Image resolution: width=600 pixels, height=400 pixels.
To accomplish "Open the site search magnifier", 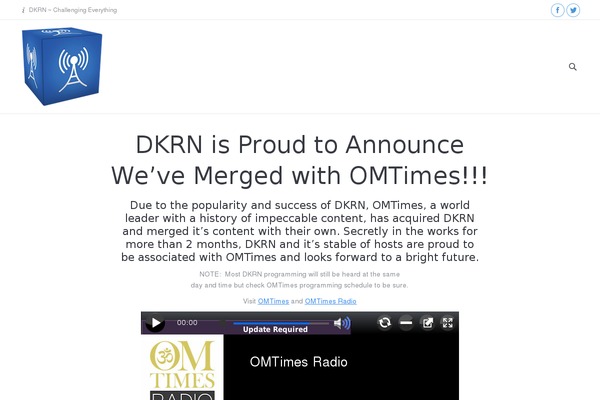I will point(573,67).
